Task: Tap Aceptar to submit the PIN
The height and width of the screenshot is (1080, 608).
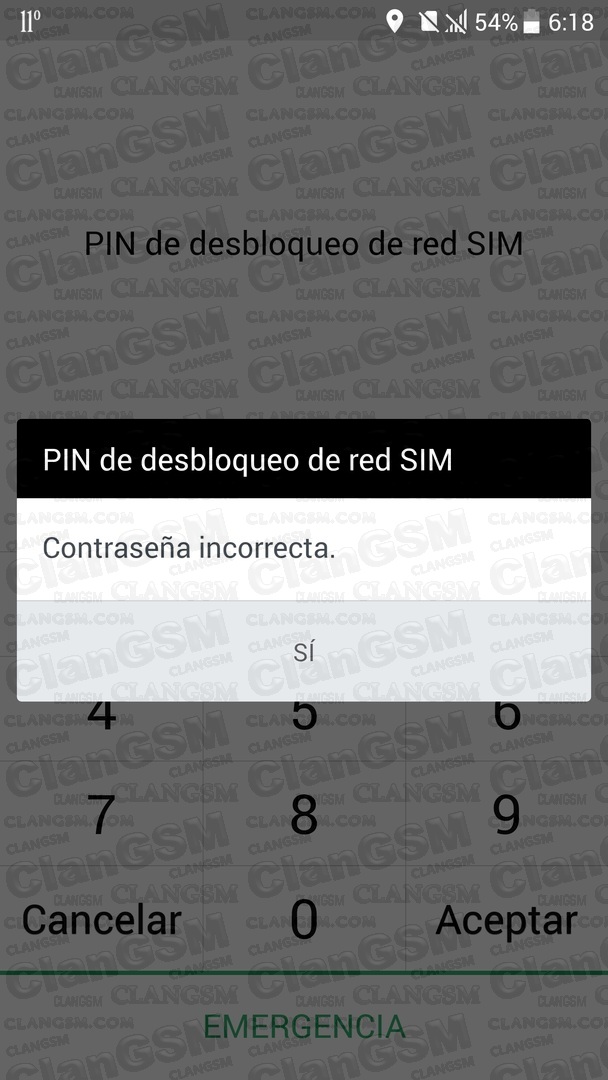Action: tap(507, 920)
